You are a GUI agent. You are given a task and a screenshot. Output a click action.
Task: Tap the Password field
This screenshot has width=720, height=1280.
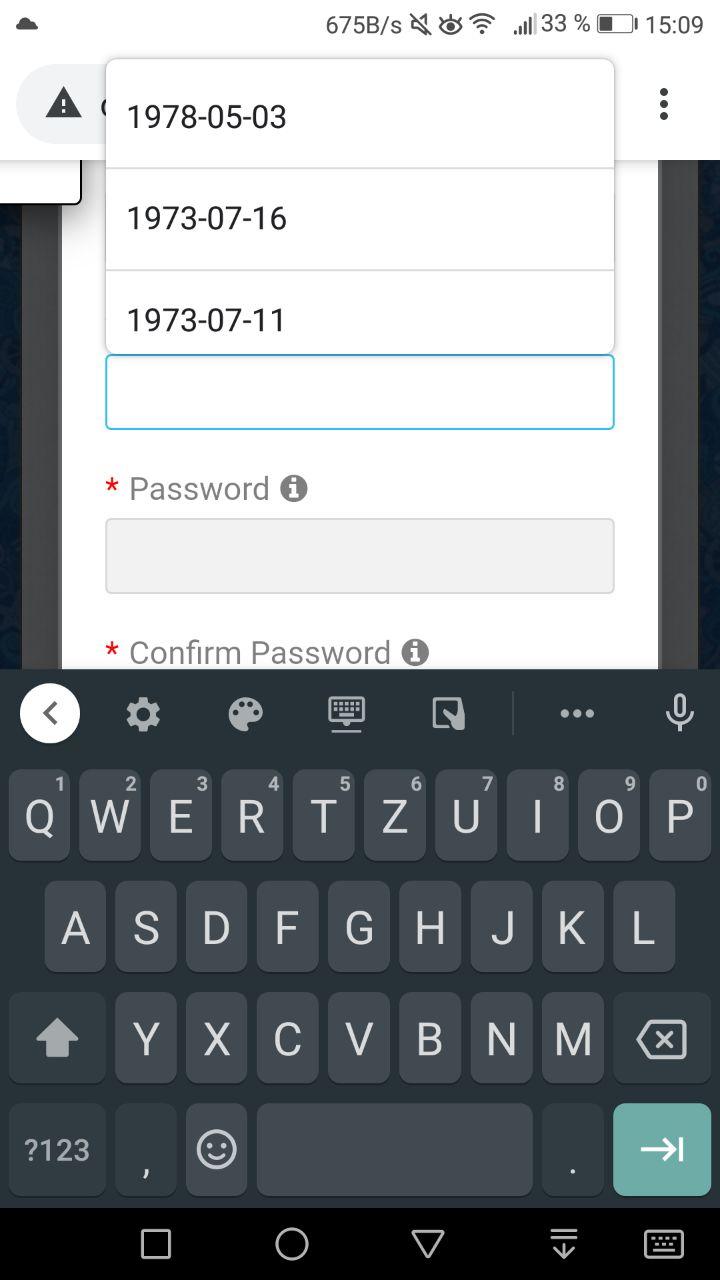pyautogui.click(x=359, y=555)
